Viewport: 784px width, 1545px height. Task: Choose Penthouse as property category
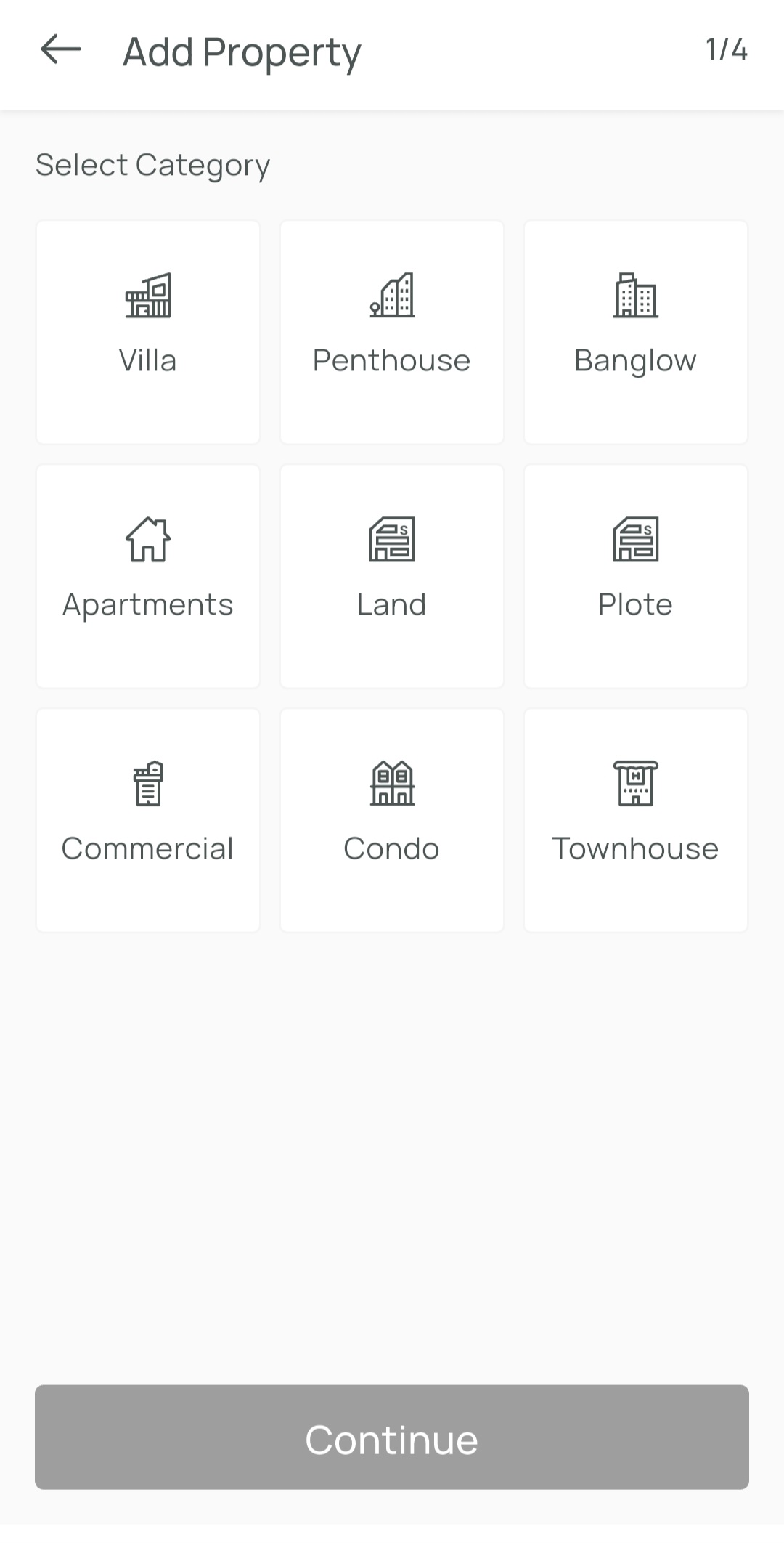pyautogui.click(x=392, y=332)
